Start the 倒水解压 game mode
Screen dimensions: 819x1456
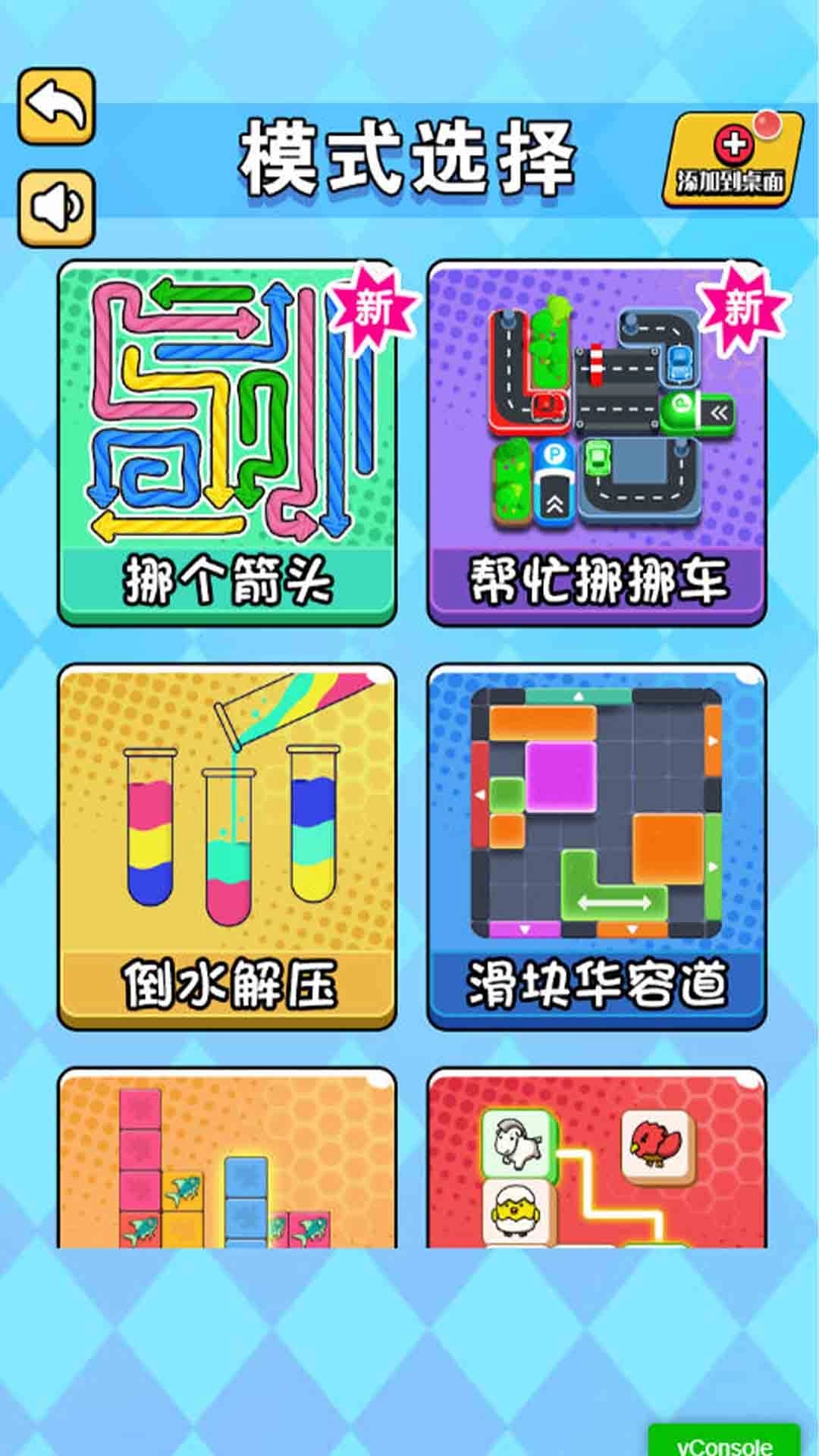(227, 846)
